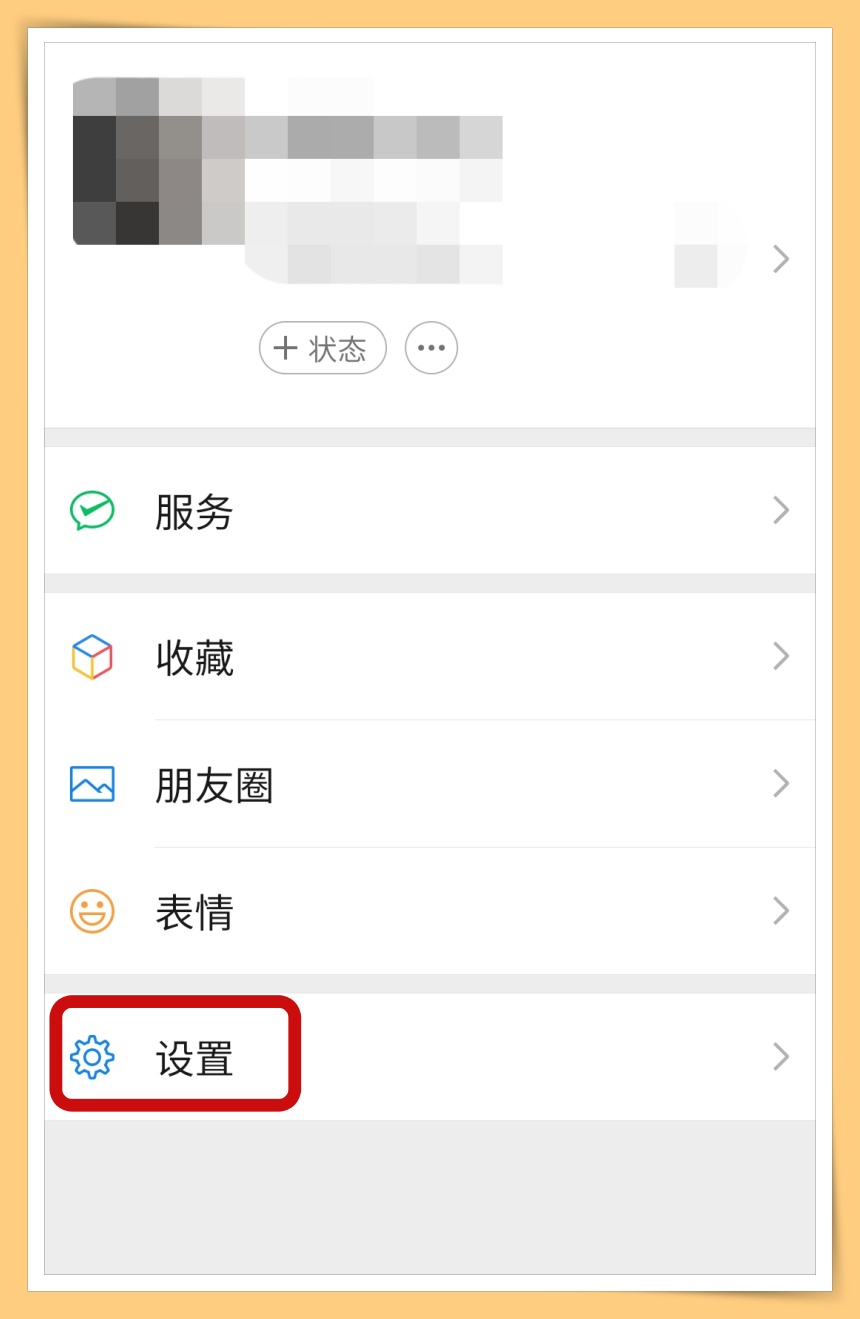
Task: Open 朋友圈 moments
Action: [430, 784]
